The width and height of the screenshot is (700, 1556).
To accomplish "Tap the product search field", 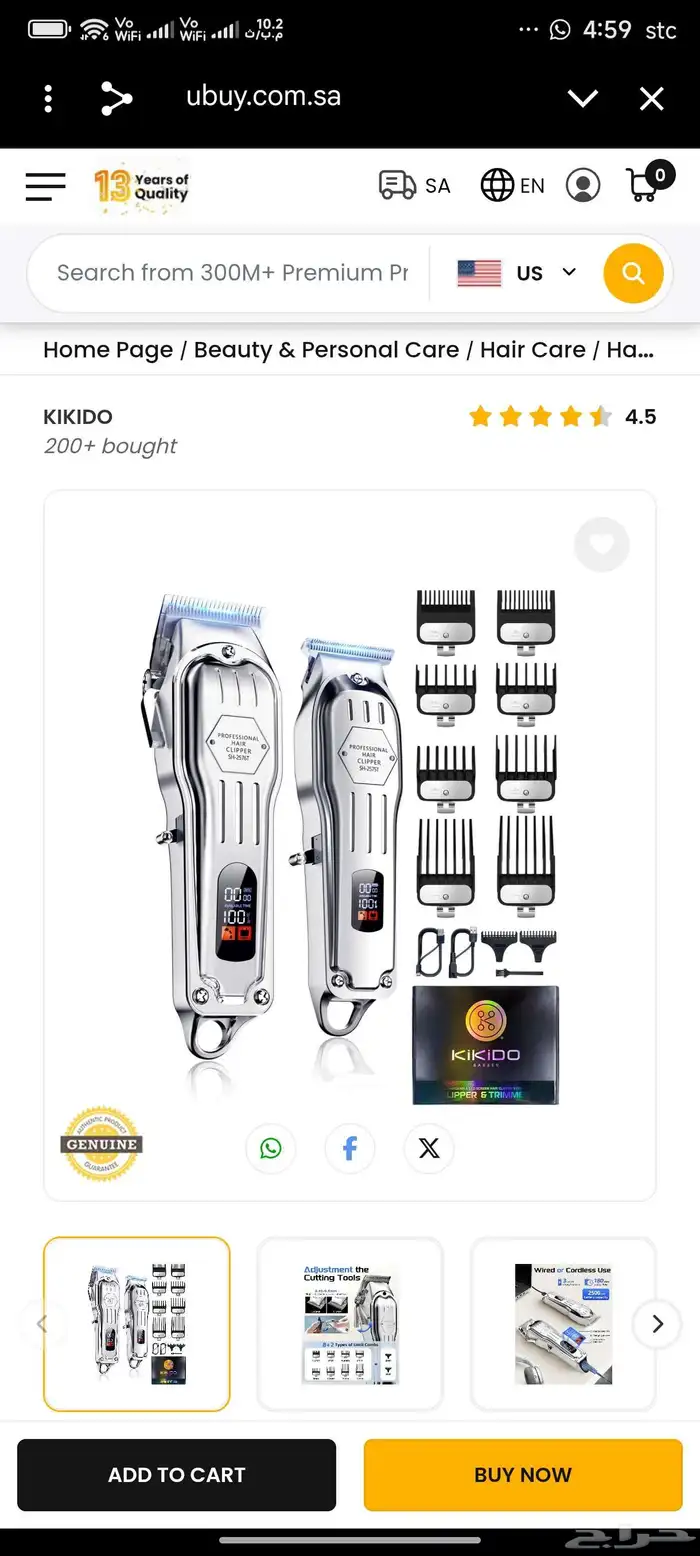I will pos(232,273).
